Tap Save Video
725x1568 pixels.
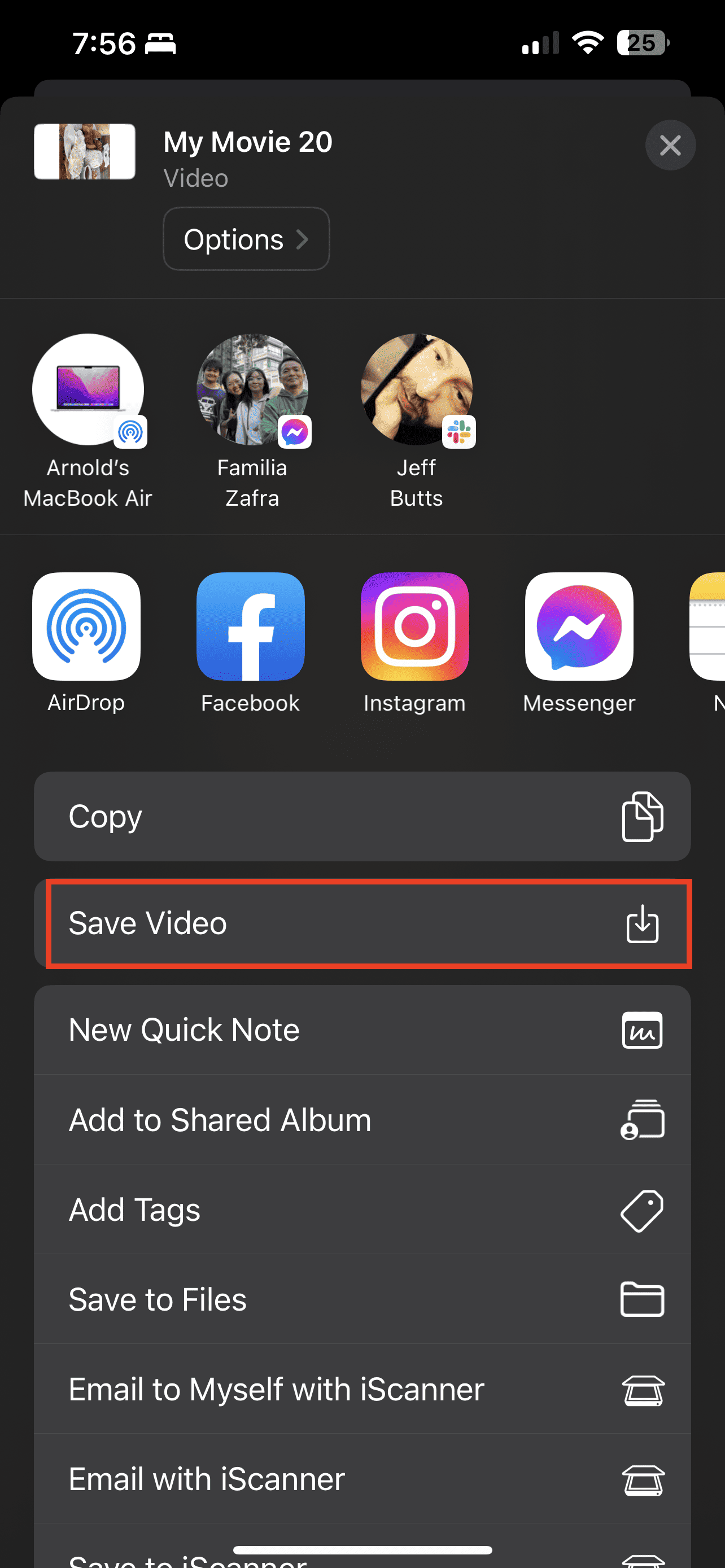[x=362, y=923]
